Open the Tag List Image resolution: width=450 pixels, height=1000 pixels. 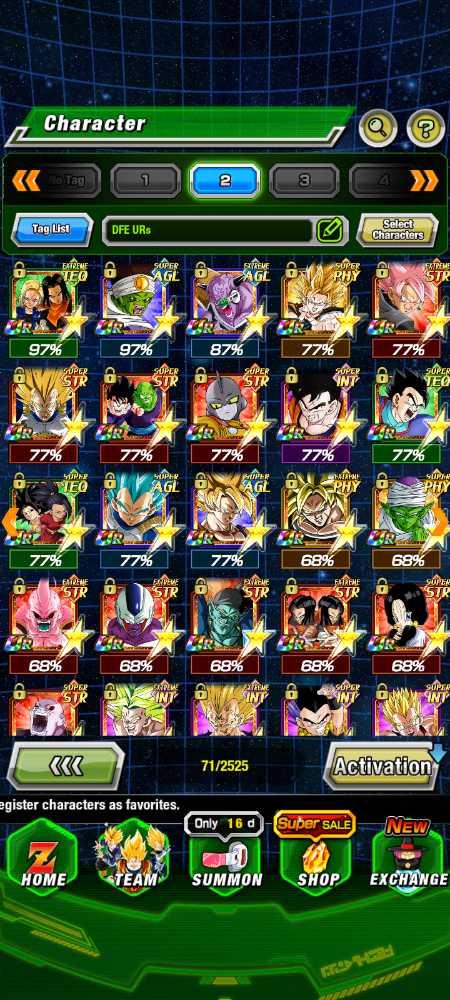point(52,230)
